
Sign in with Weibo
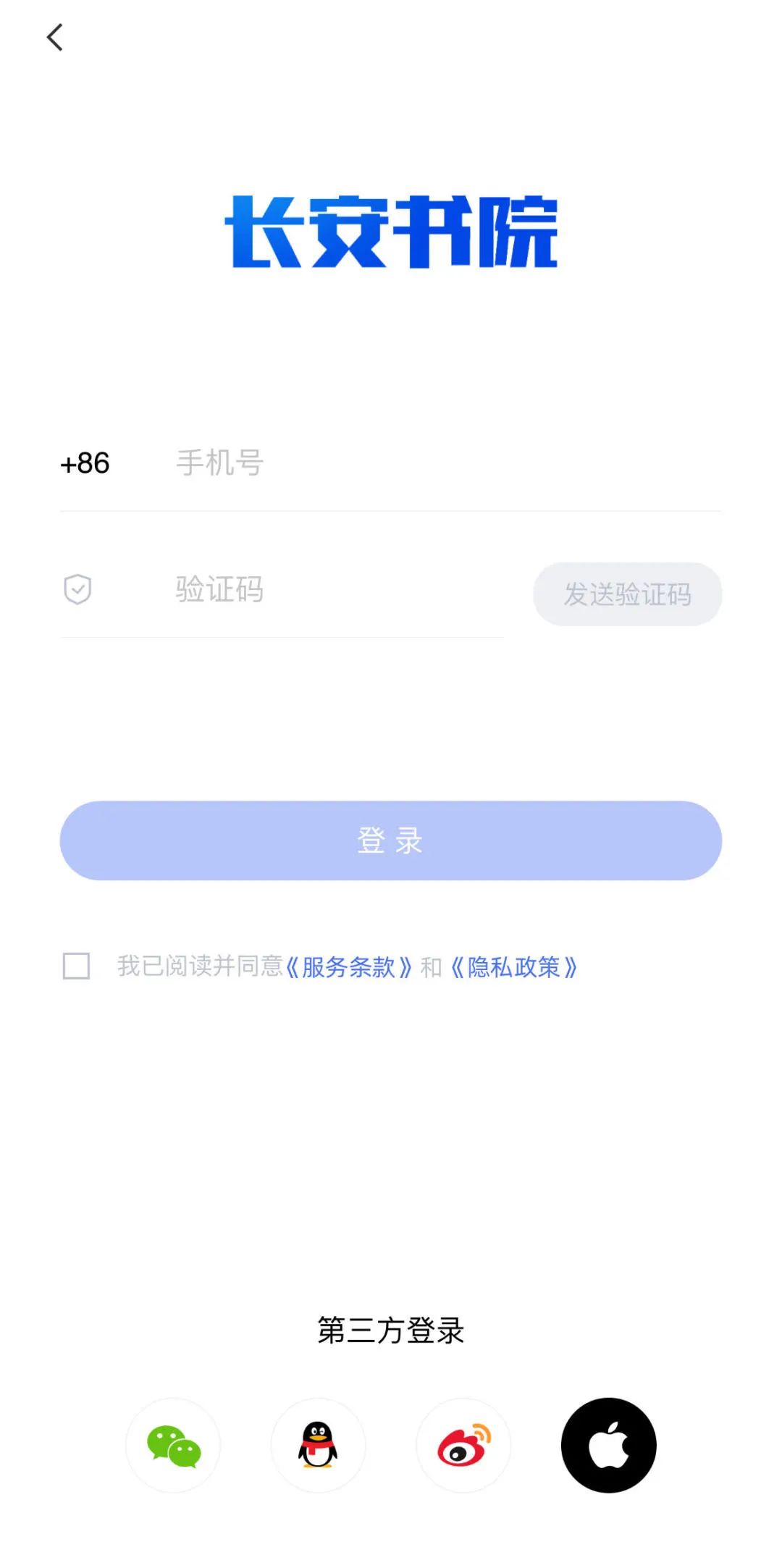[x=463, y=1445]
